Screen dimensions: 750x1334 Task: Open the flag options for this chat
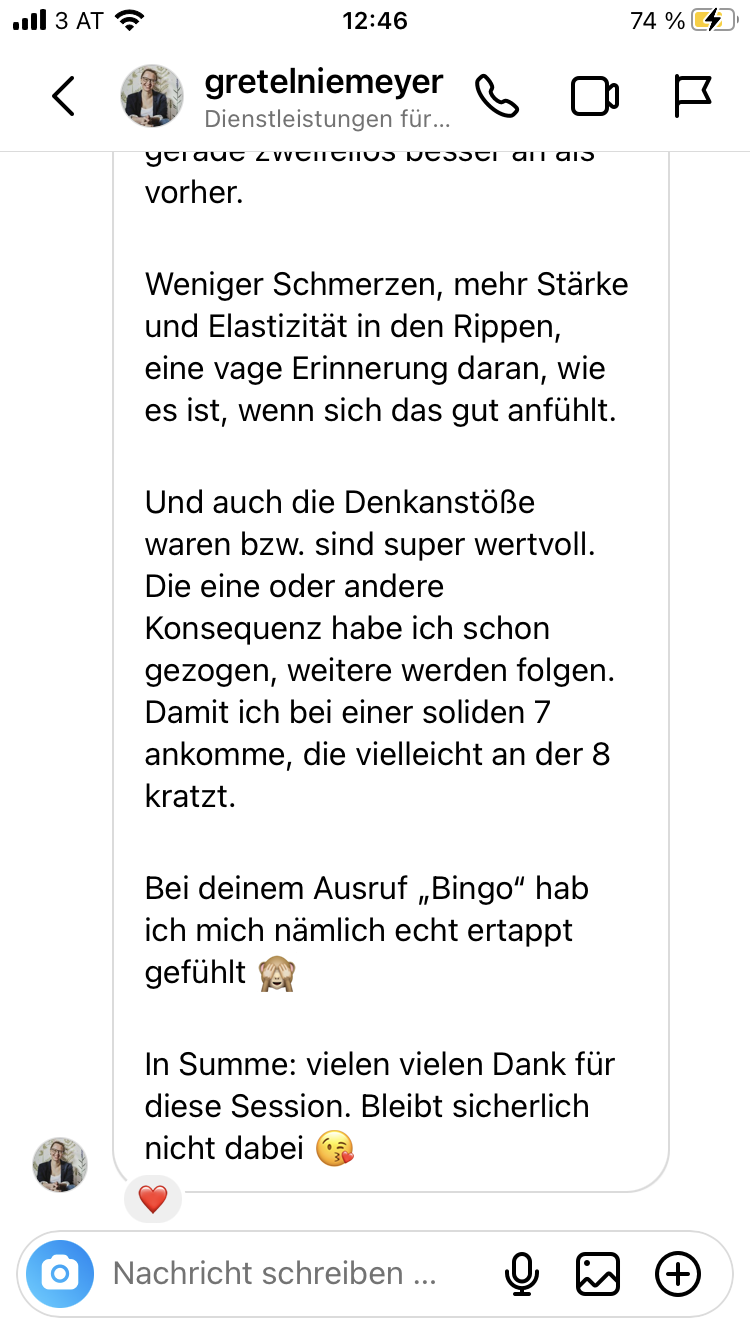coord(692,95)
